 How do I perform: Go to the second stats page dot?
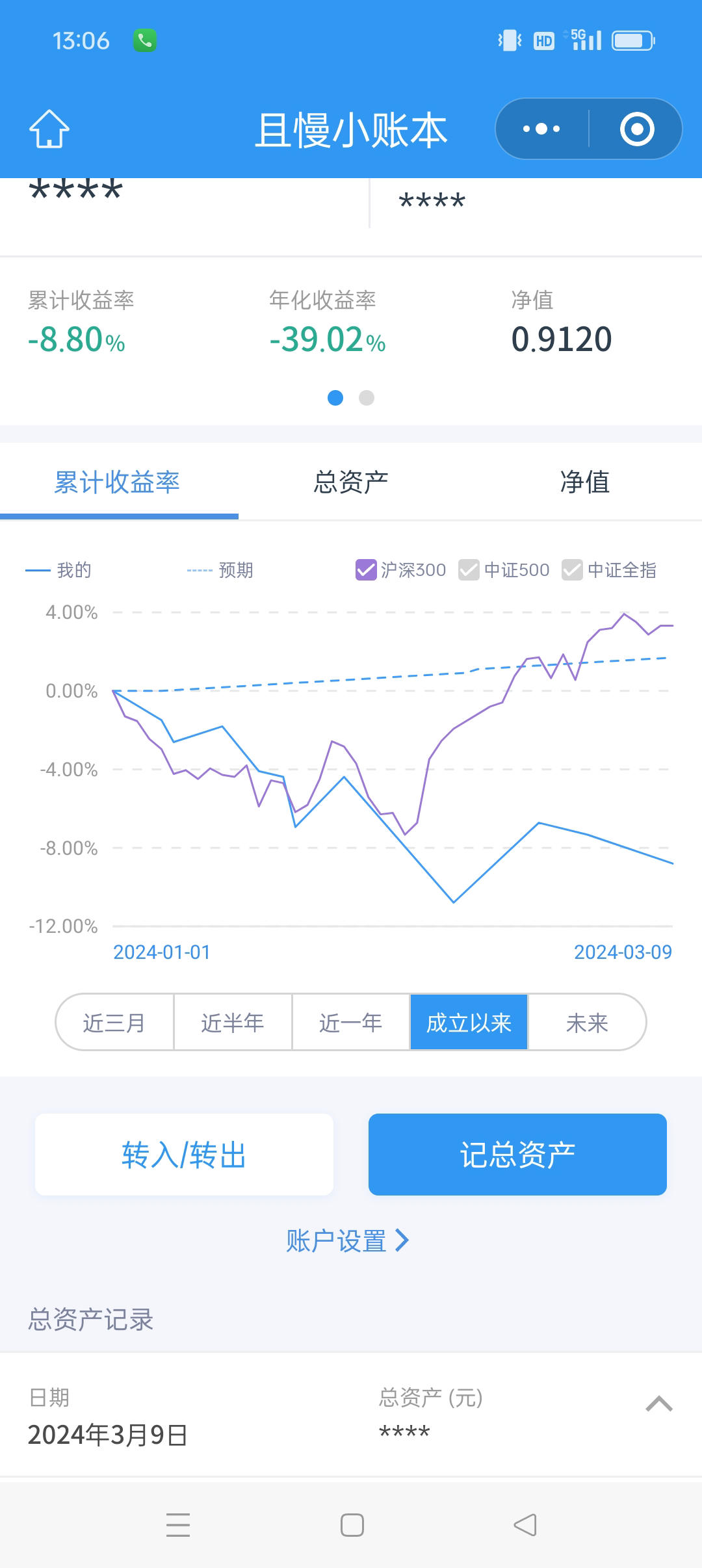[367, 398]
